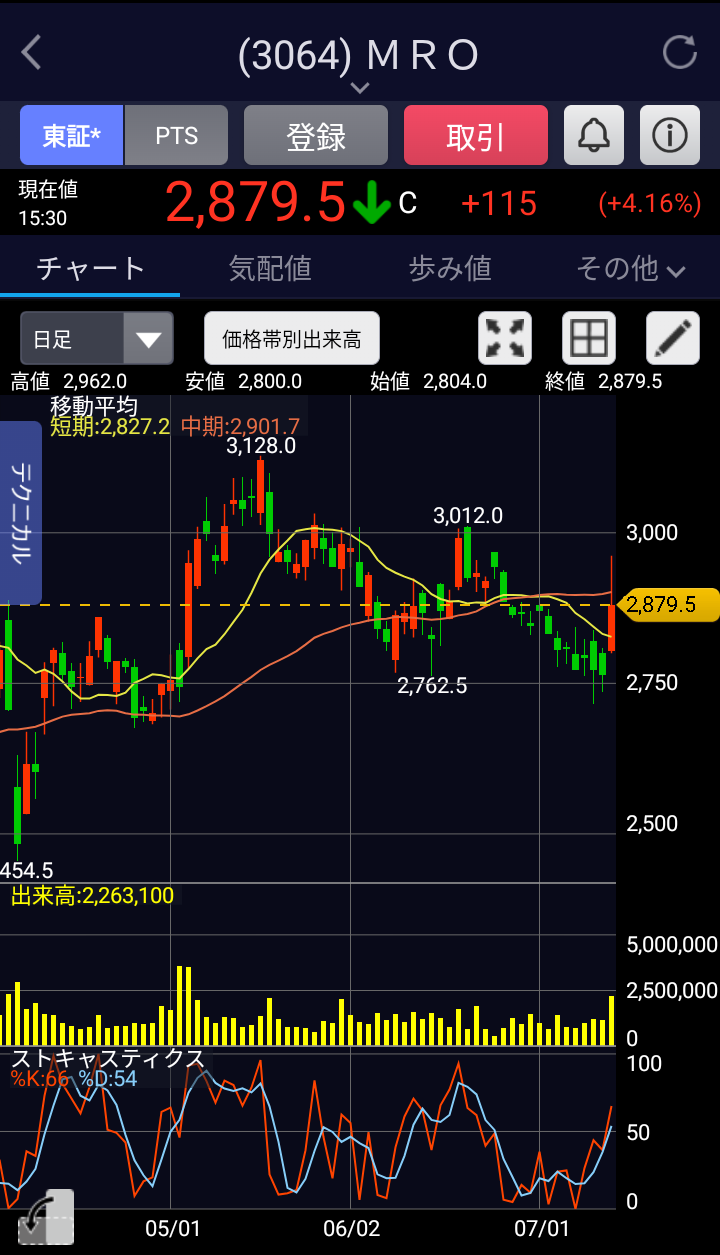Switch to the 歩み値 tab
Image resolution: width=720 pixels, height=1255 pixels.
(450, 268)
